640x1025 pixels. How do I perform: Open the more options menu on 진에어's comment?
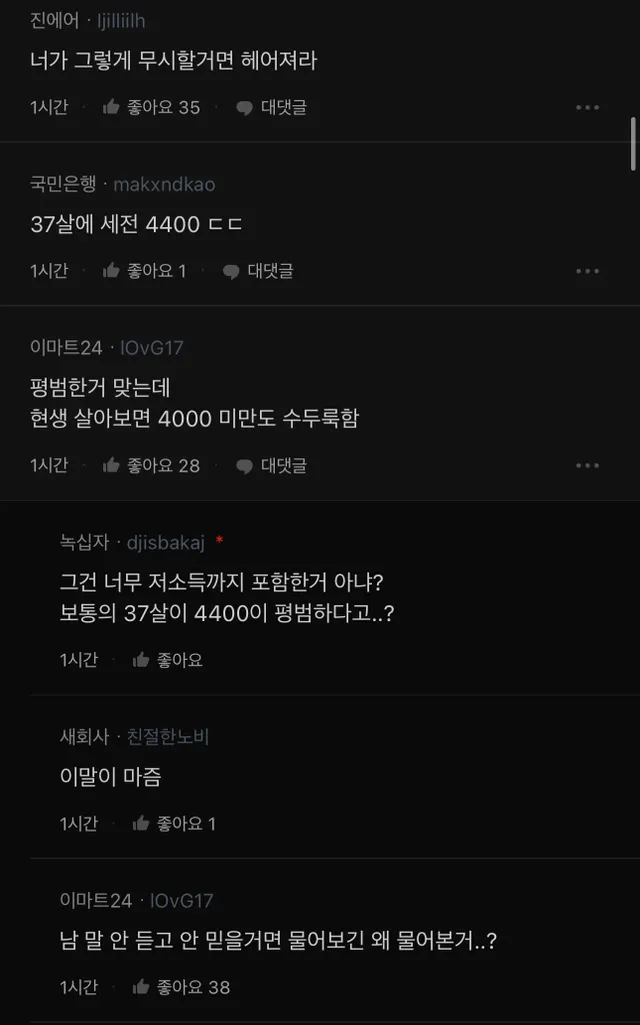coord(587,107)
